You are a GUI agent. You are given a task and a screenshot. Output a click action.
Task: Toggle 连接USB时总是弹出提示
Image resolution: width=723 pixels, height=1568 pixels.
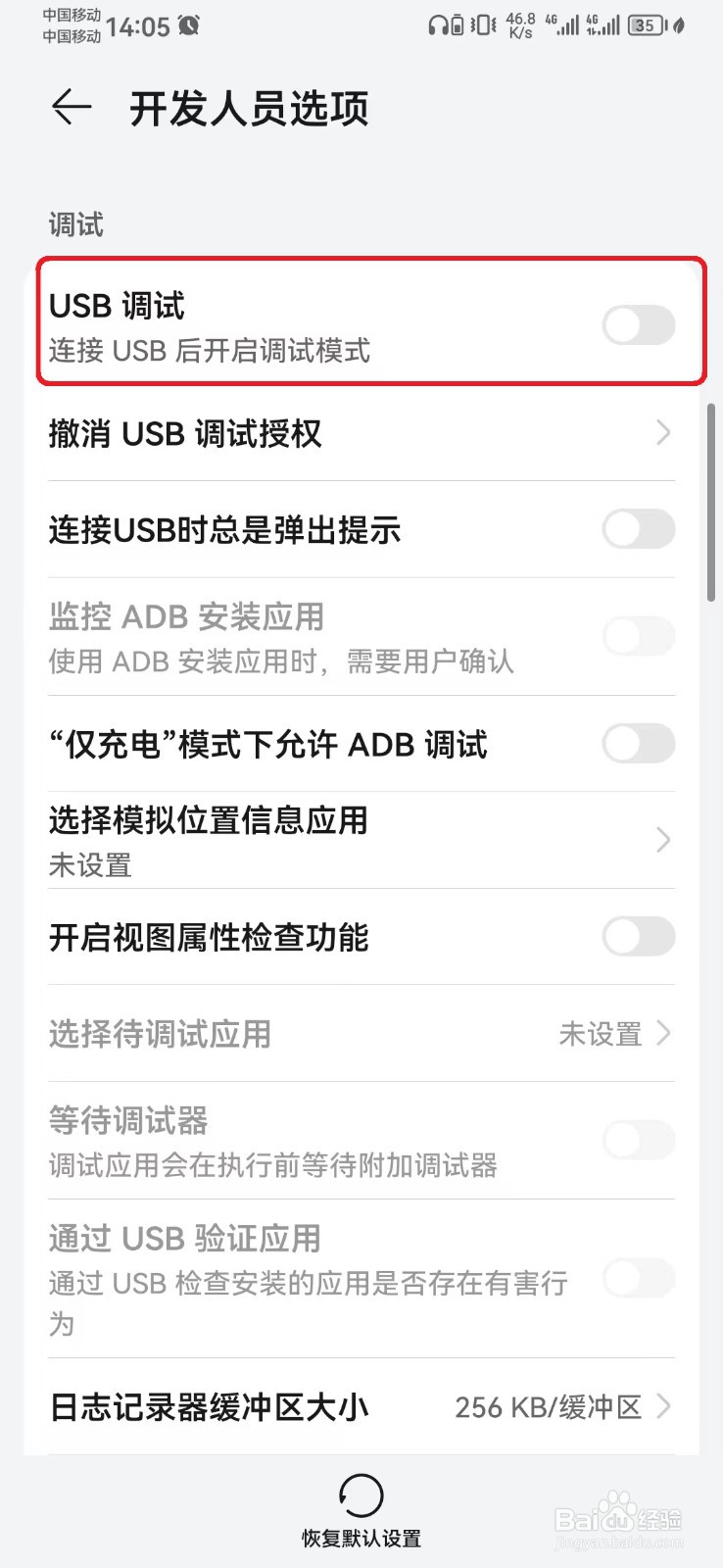point(639,529)
